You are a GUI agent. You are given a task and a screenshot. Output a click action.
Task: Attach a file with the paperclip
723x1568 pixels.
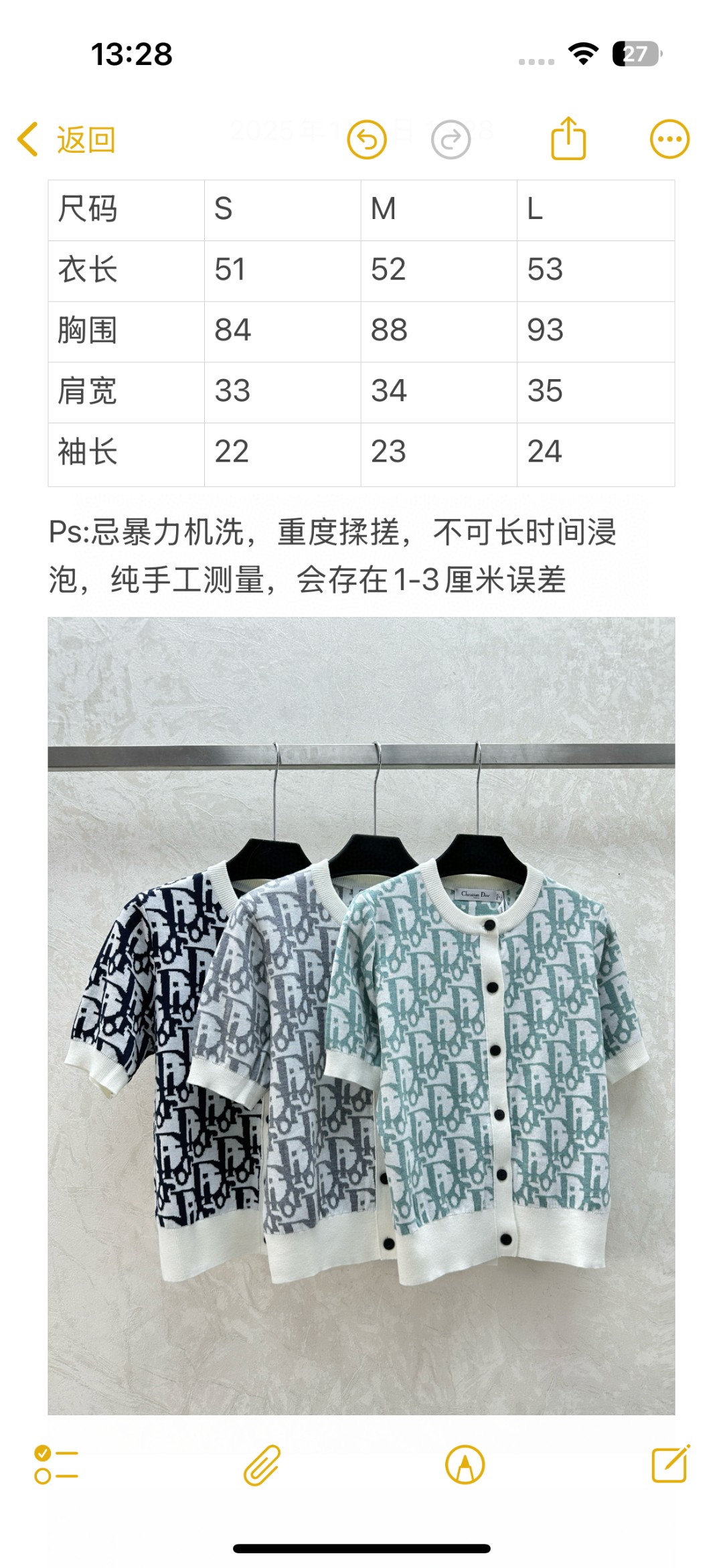click(262, 1465)
